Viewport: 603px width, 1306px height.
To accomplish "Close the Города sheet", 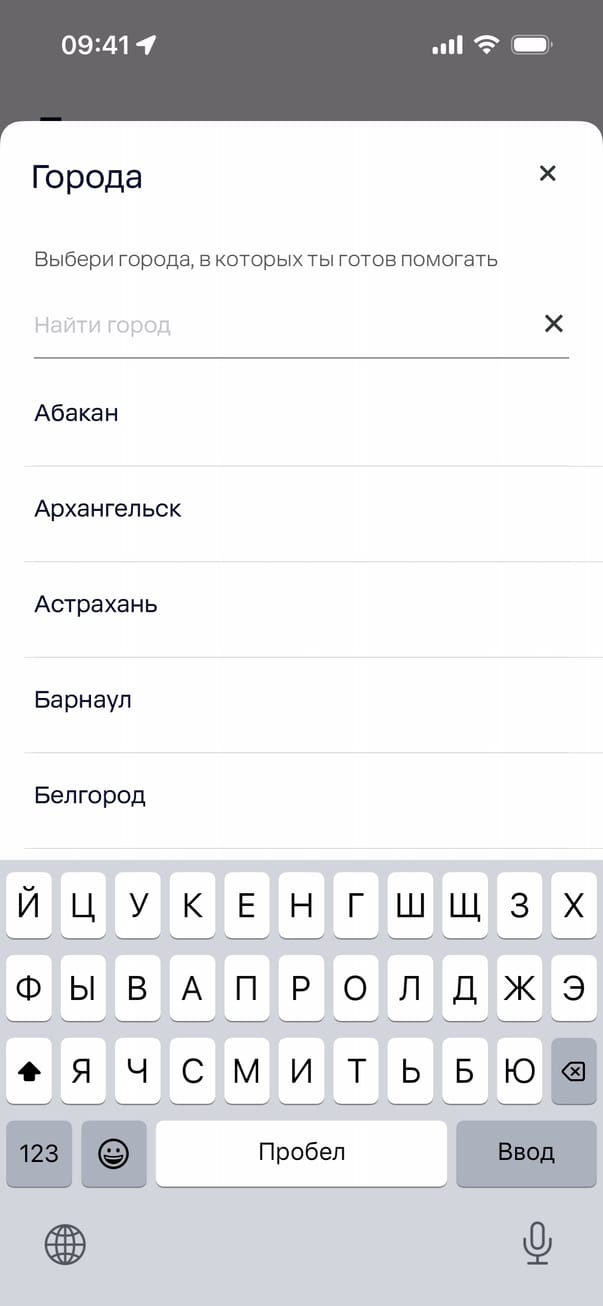I will click(547, 174).
